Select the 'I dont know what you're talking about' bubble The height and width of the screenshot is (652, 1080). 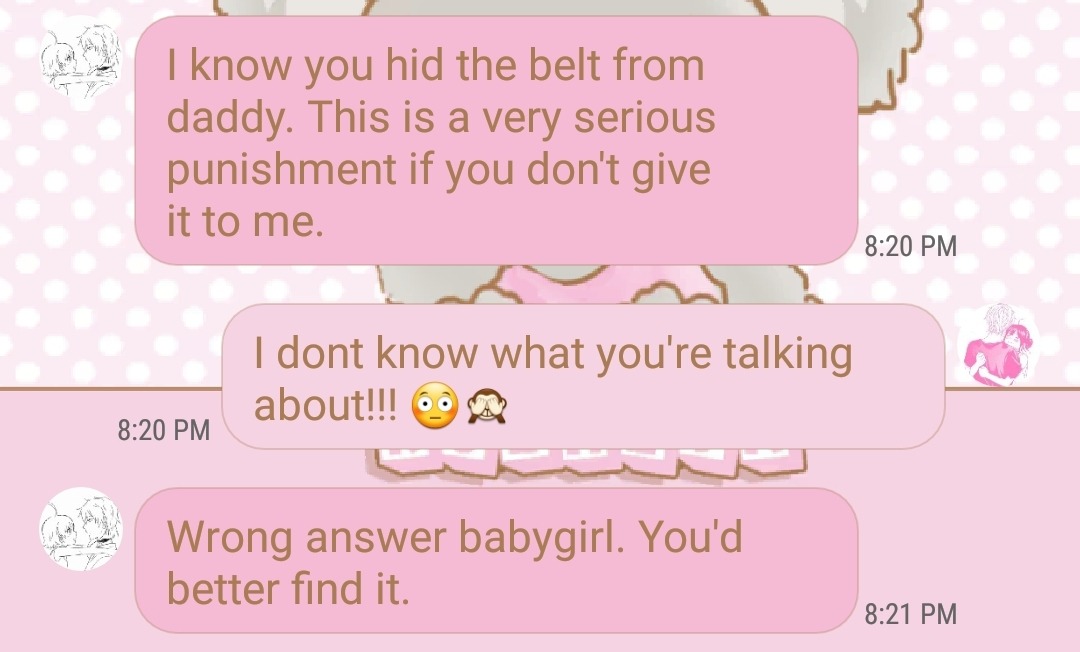pyautogui.click(x=582, y=377)
